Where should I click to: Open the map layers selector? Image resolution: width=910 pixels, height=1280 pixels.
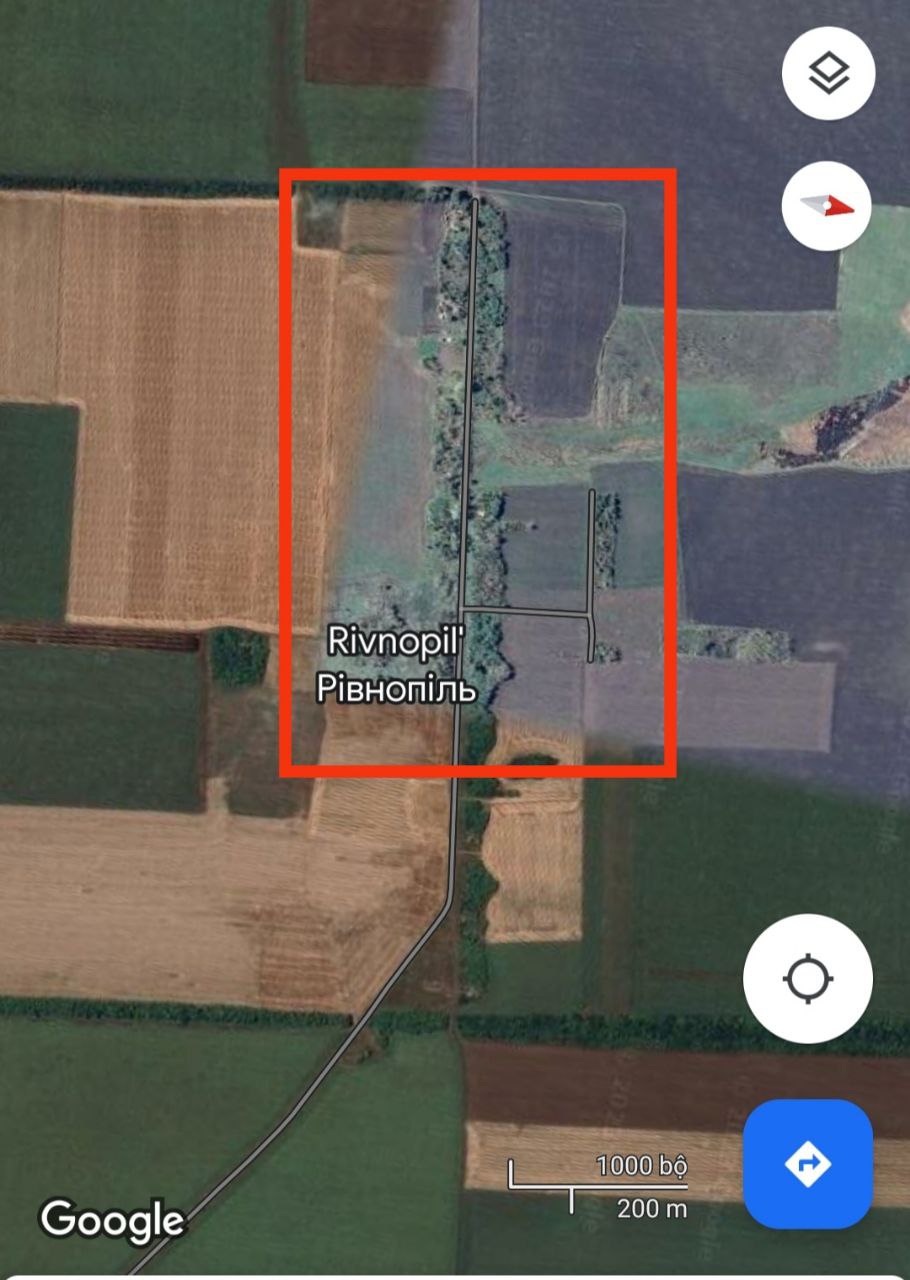click(x=828, y=74)
